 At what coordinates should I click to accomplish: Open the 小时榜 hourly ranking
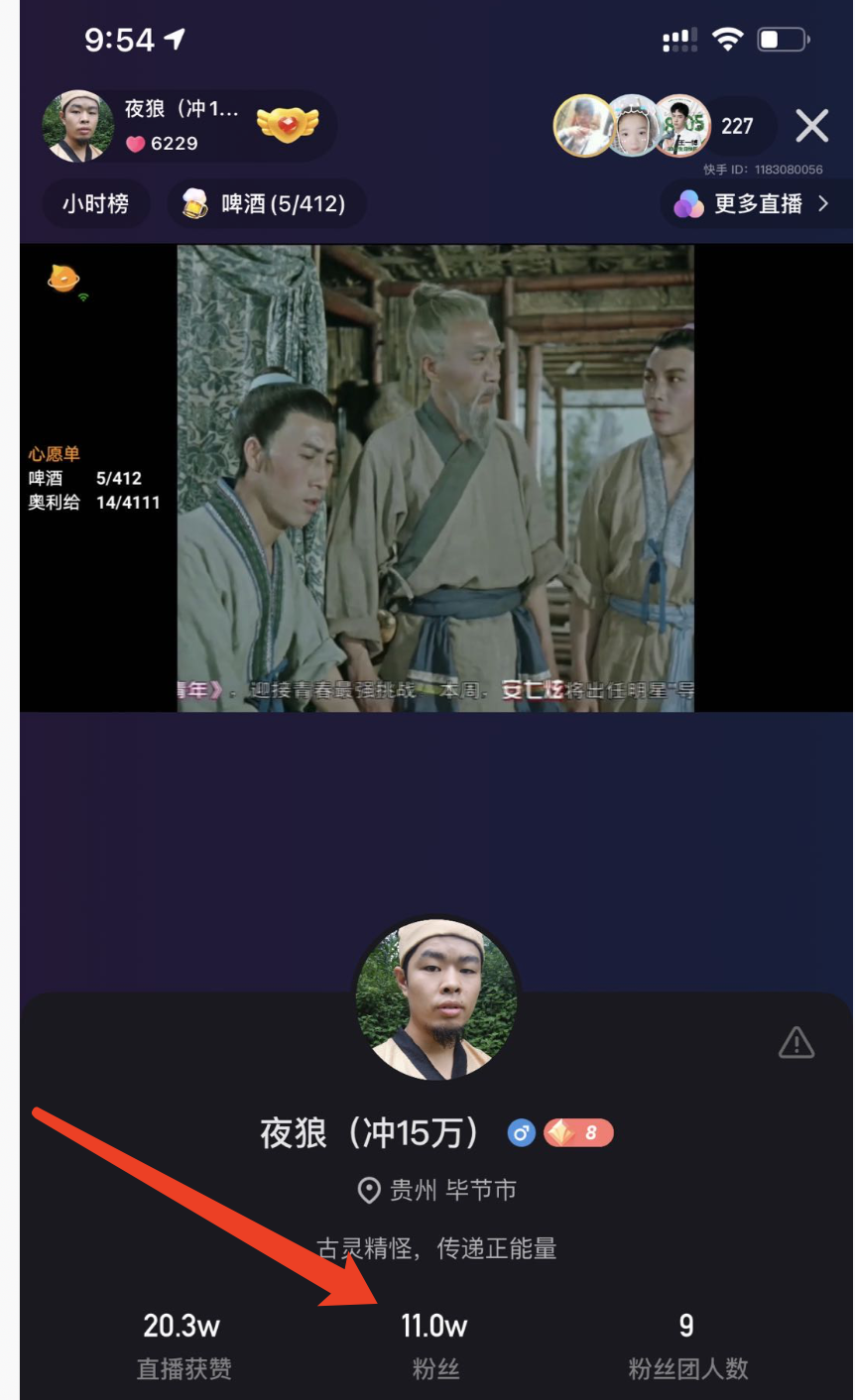coord(95,203)
